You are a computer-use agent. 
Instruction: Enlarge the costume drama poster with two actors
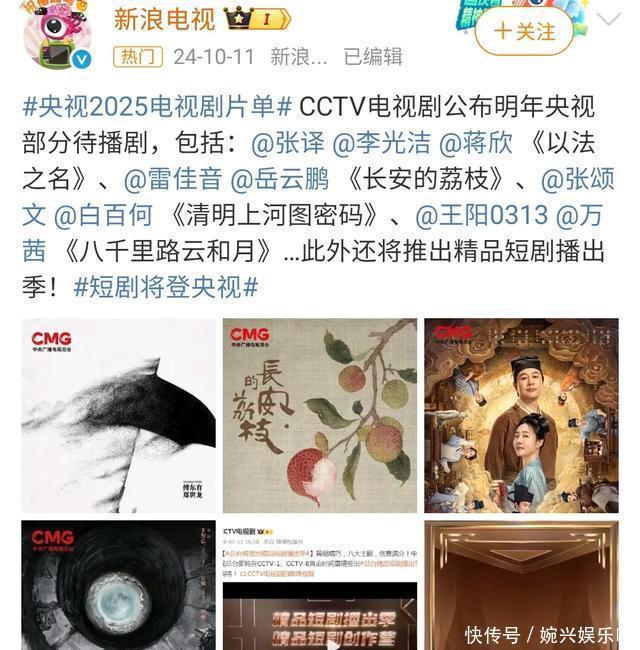click(x=520, y=415)
